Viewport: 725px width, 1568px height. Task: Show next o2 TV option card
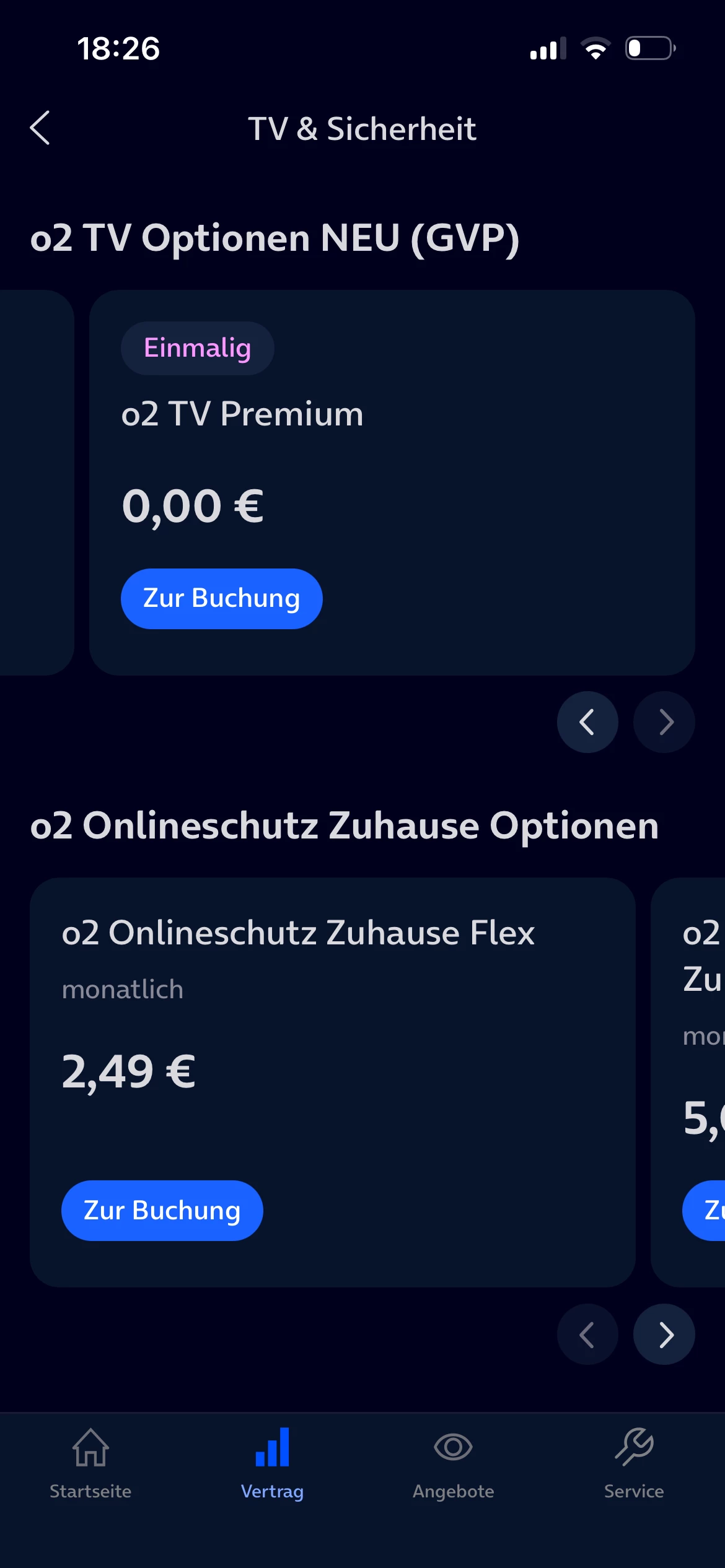coord(664,722)
